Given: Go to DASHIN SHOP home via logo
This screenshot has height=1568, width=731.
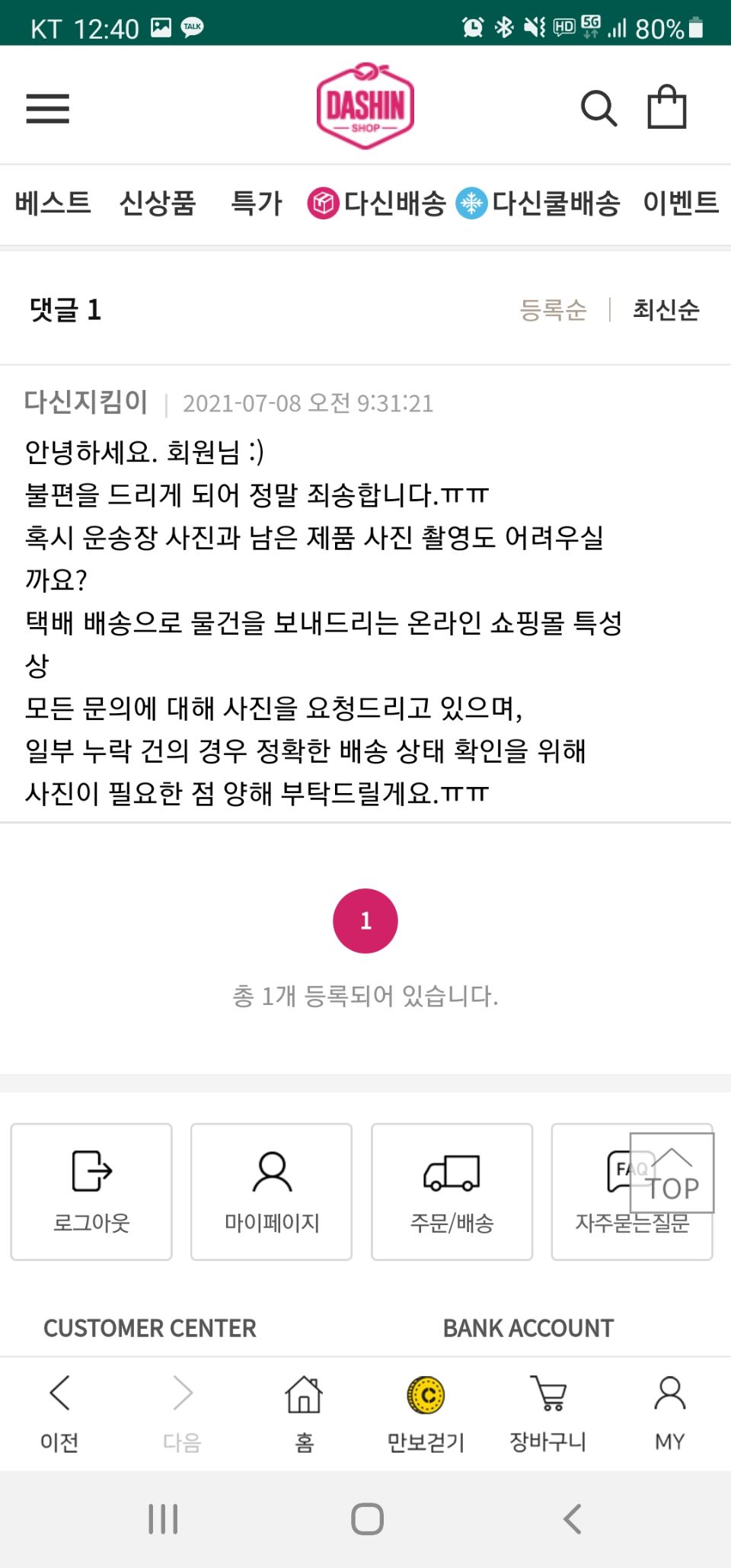Looking at the screenshot, I should 365,107.
